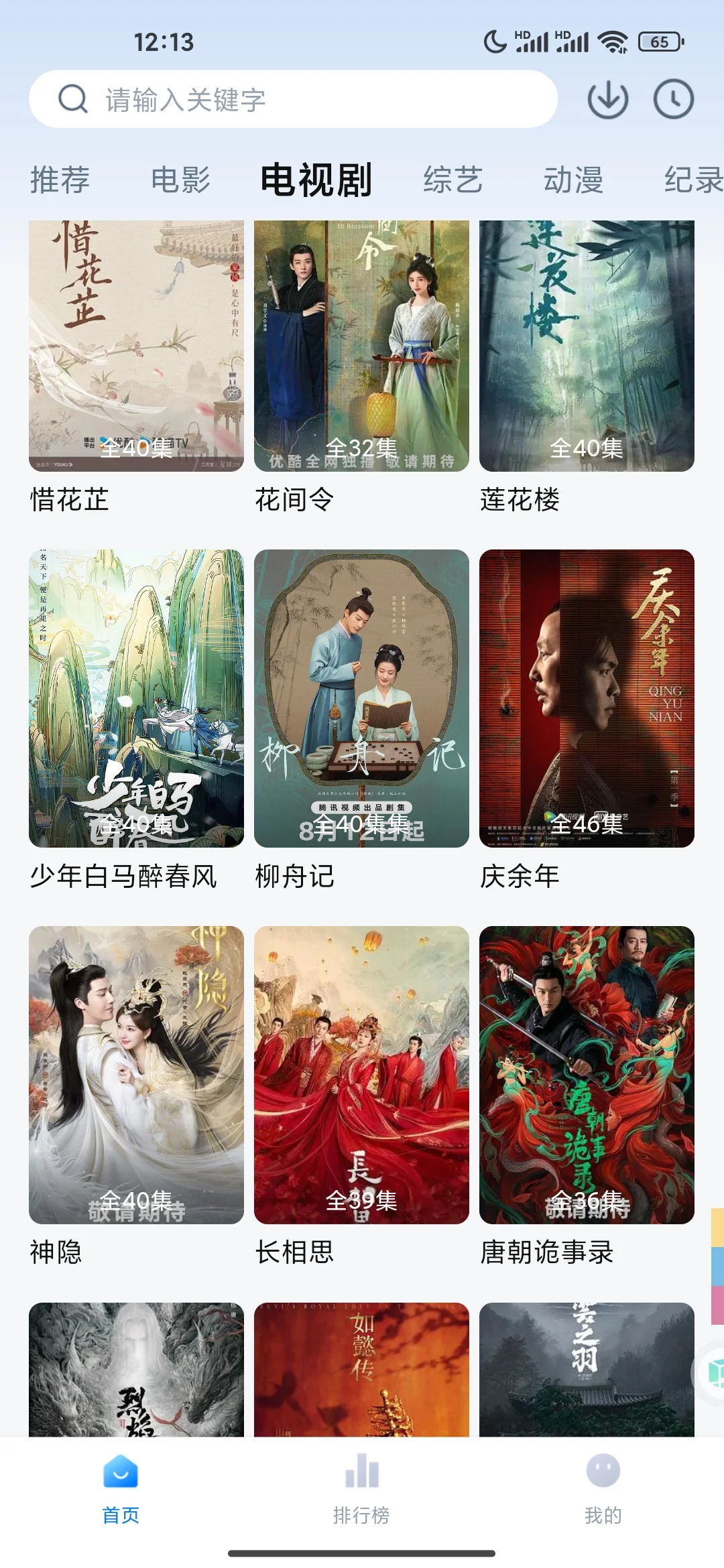Screen dimensions: 724x1568
Task: Open 庆余年 series details
Action: tap(587, 698)
